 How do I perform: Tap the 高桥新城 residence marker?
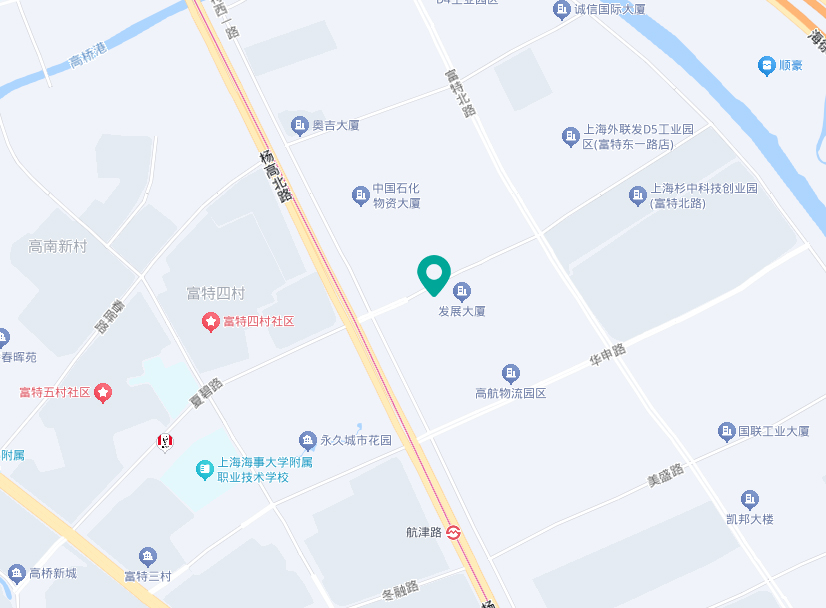click(16, 573)
